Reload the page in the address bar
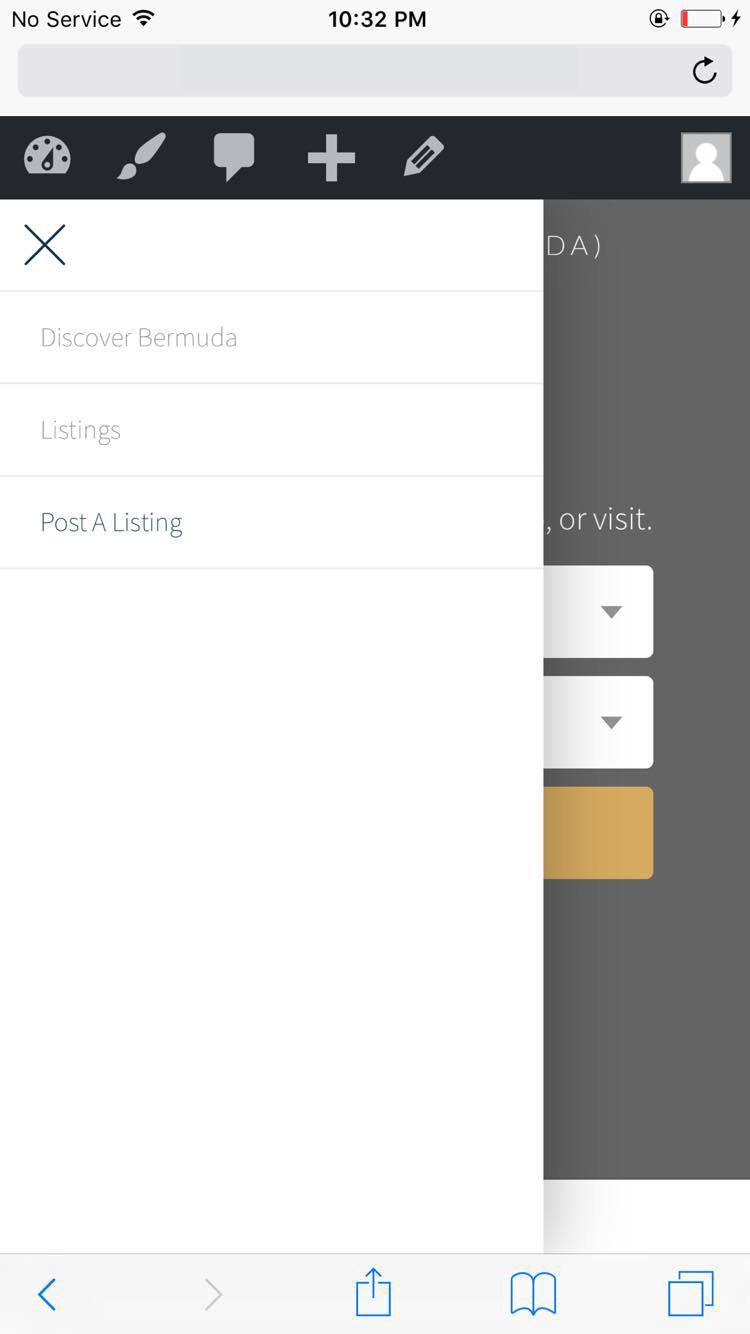The image size is (750, 1334). [x=705, y=70]
